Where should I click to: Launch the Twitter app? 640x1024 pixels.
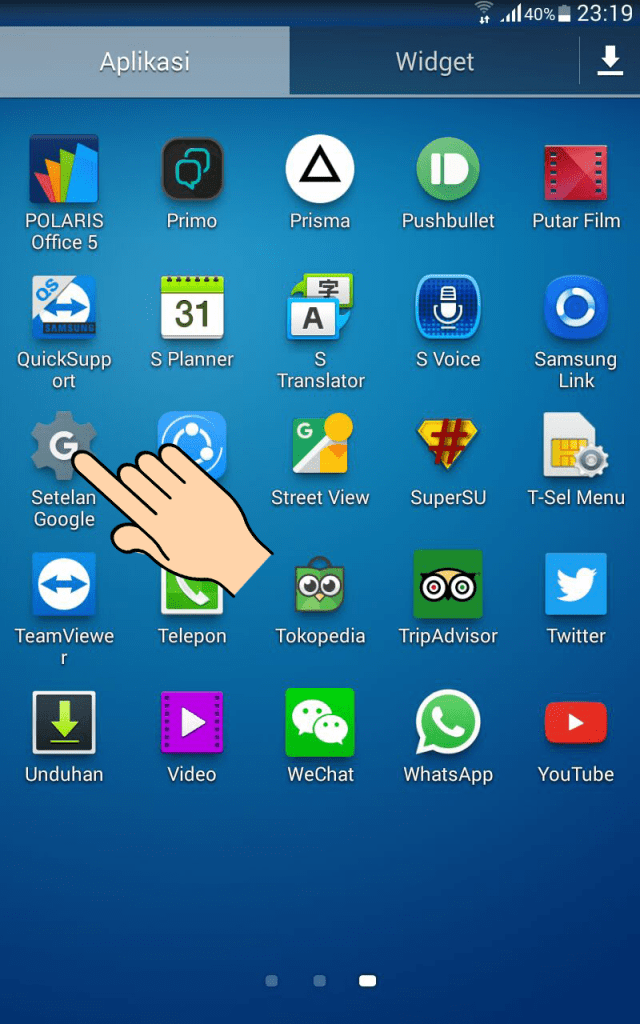click(576, 585)
